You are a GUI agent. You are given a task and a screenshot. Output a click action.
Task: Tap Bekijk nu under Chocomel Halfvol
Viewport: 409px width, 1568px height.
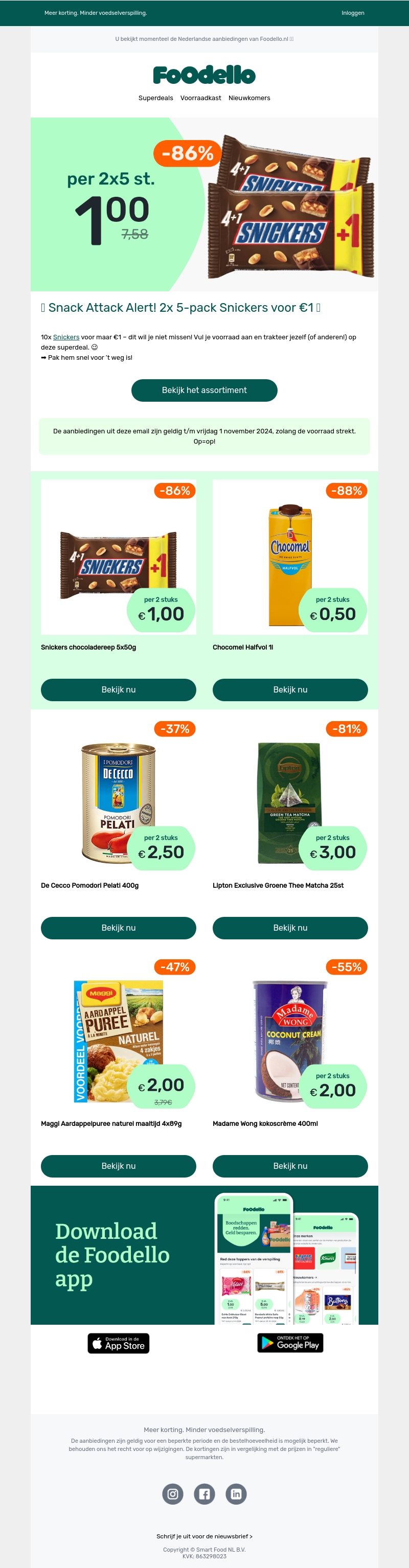(x=290, y=689)
